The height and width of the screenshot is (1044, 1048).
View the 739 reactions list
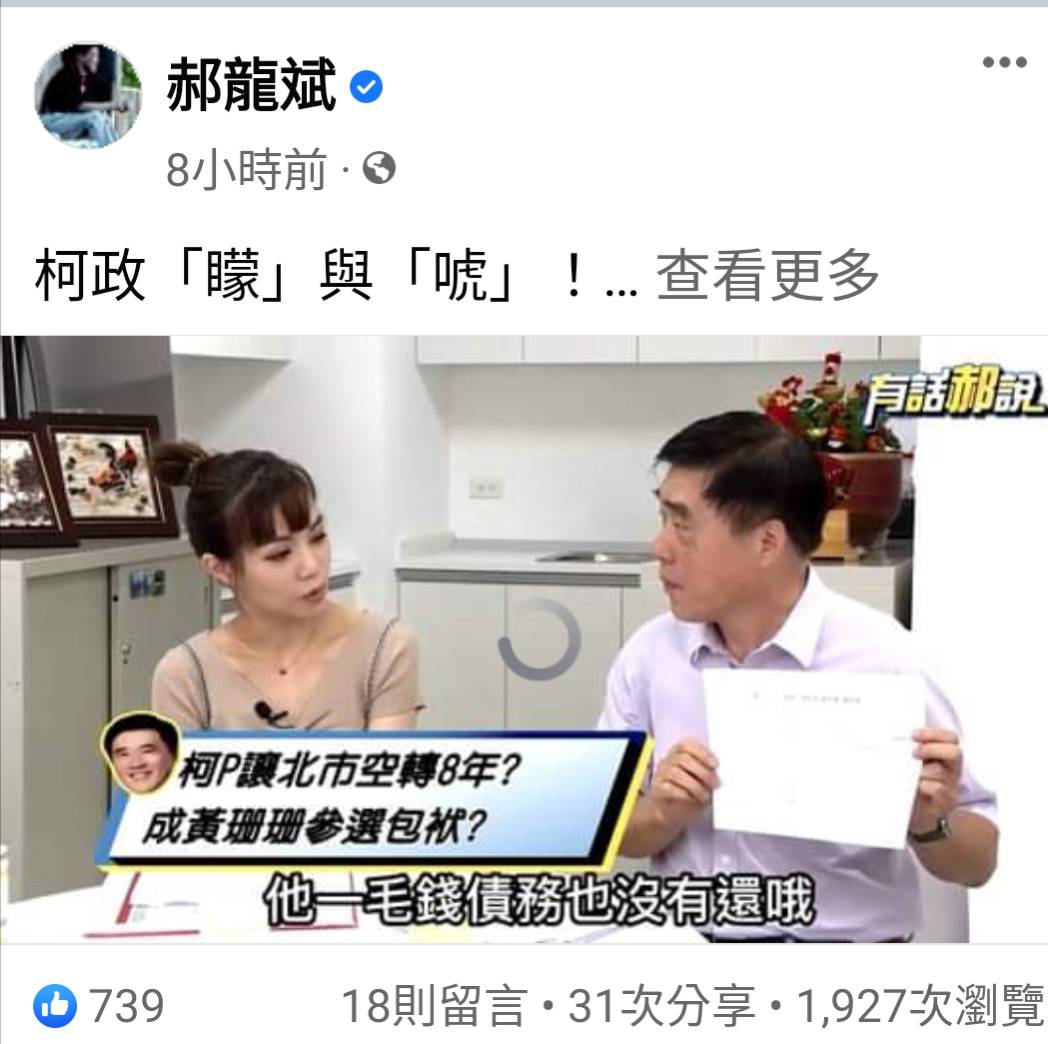(x=100, y=1006)
